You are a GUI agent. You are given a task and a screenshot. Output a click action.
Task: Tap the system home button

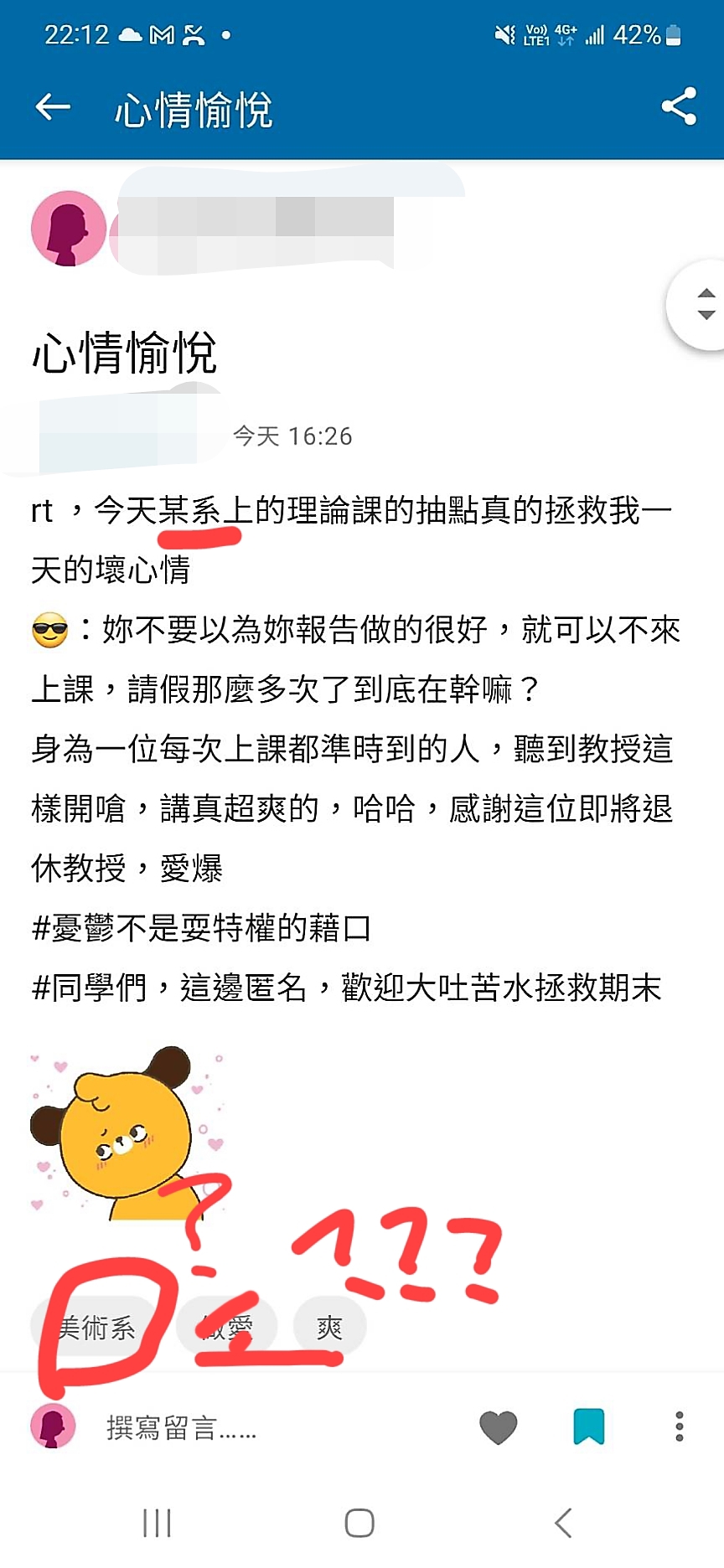[359, 1523]
